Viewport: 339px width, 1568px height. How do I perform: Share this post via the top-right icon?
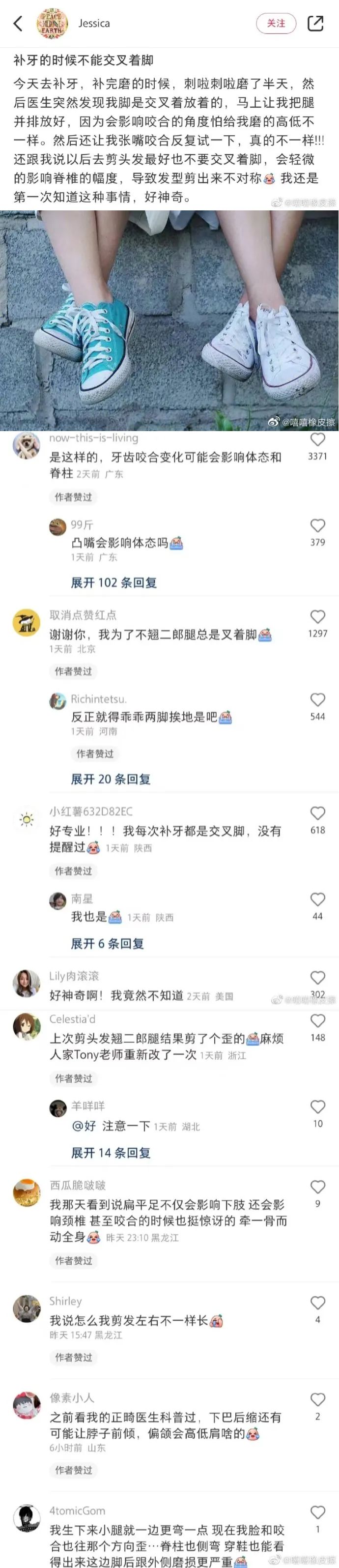[x=315, y=23]
